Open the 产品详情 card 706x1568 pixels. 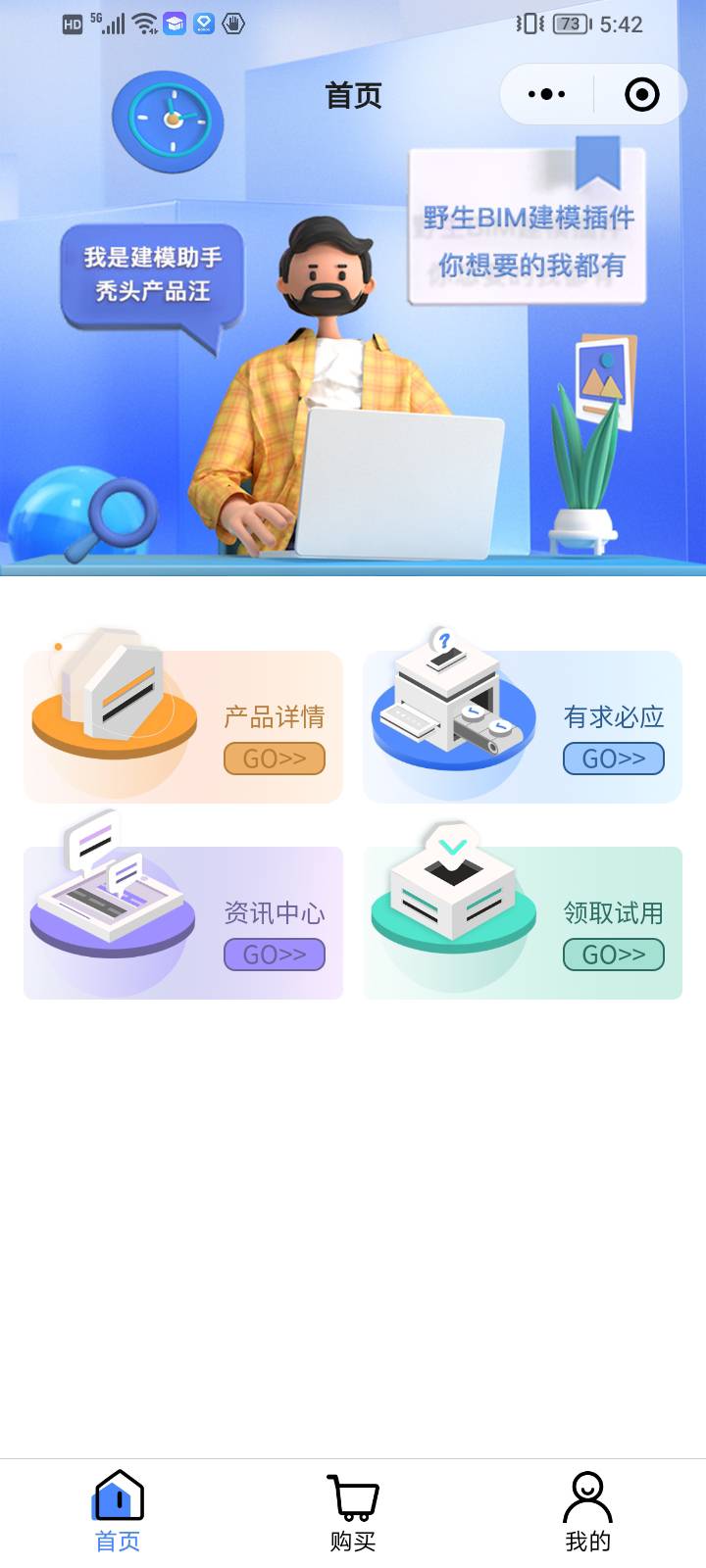[183, 727]
